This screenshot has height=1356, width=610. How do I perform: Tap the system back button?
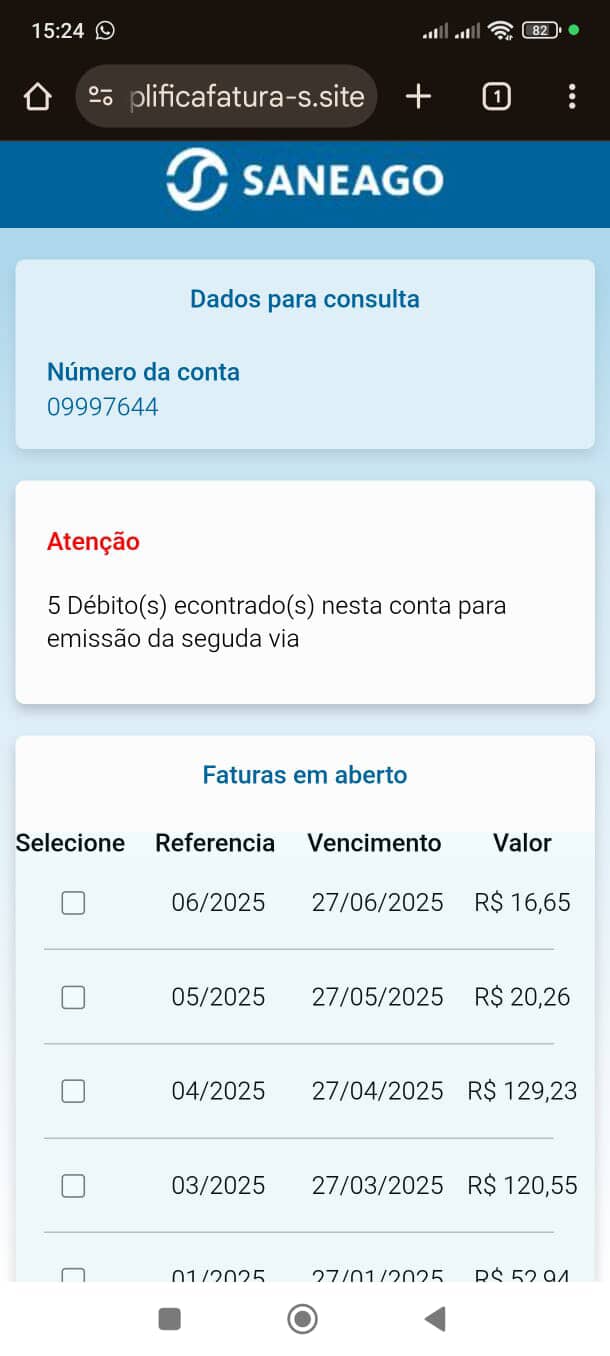point(435,1319)
